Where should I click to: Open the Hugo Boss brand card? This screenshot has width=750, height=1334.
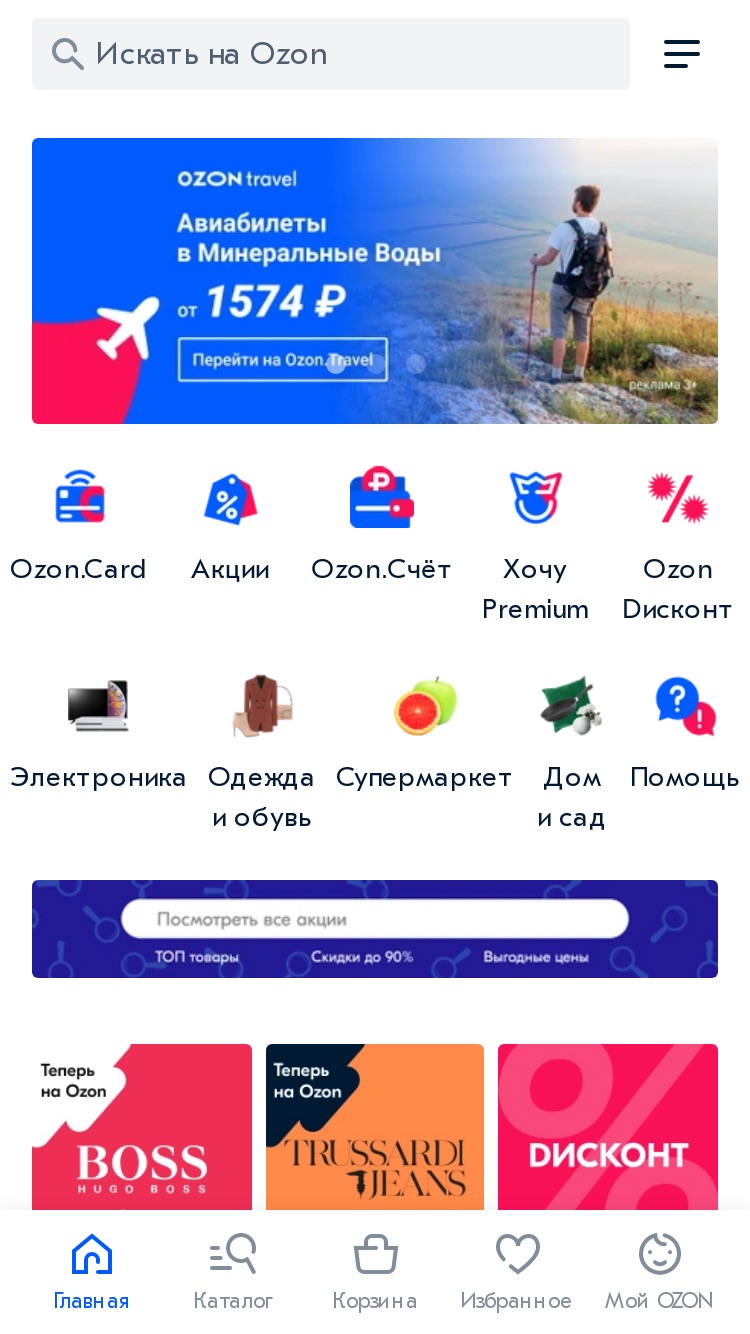click(x=142, y=1127)
